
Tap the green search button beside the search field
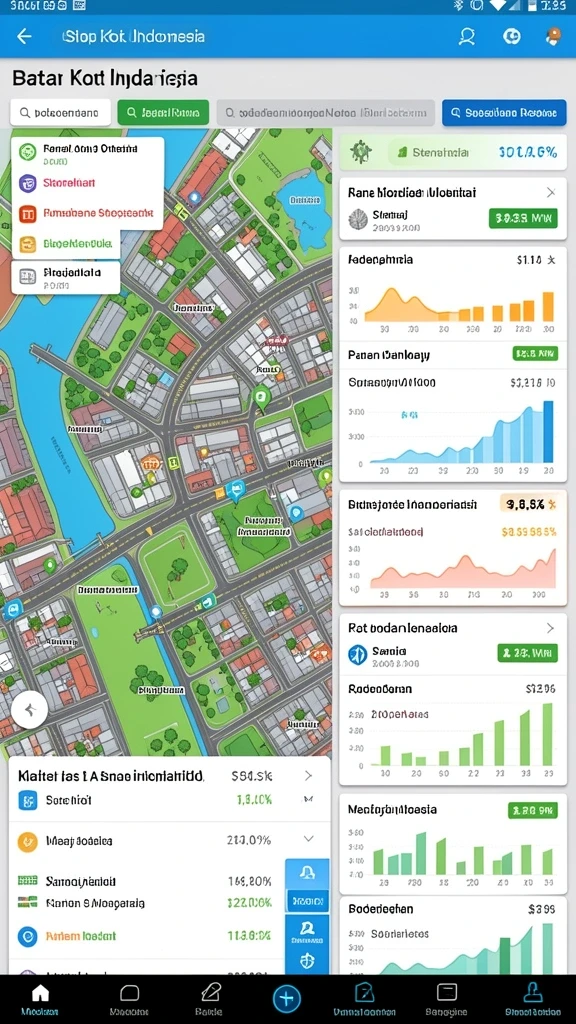(163, 112)
